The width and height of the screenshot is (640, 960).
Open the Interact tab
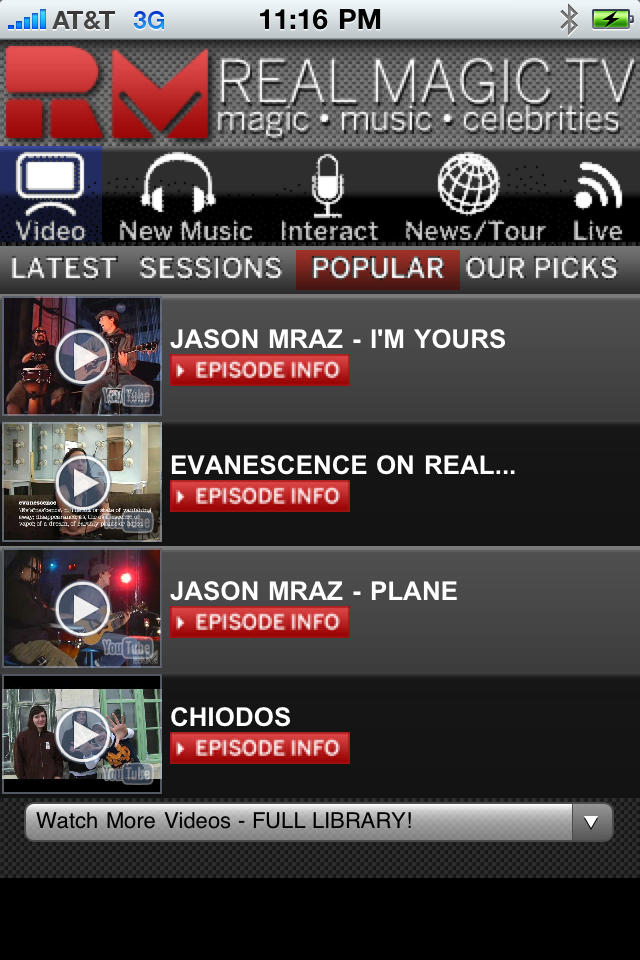pyautogui.click(x=328, y=199)
